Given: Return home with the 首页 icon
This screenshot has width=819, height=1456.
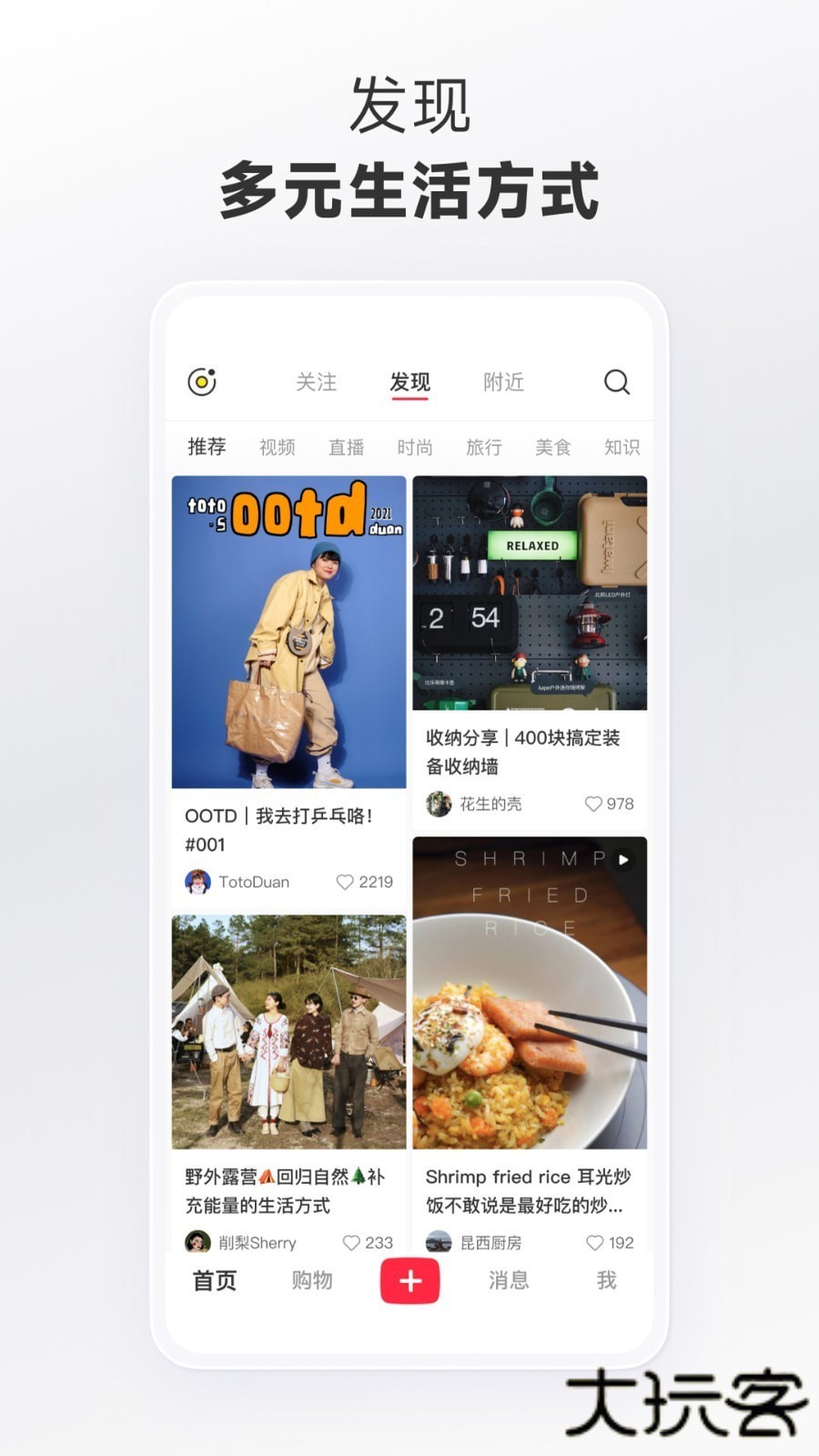Looking at the screenshot, I should 212,1280.
